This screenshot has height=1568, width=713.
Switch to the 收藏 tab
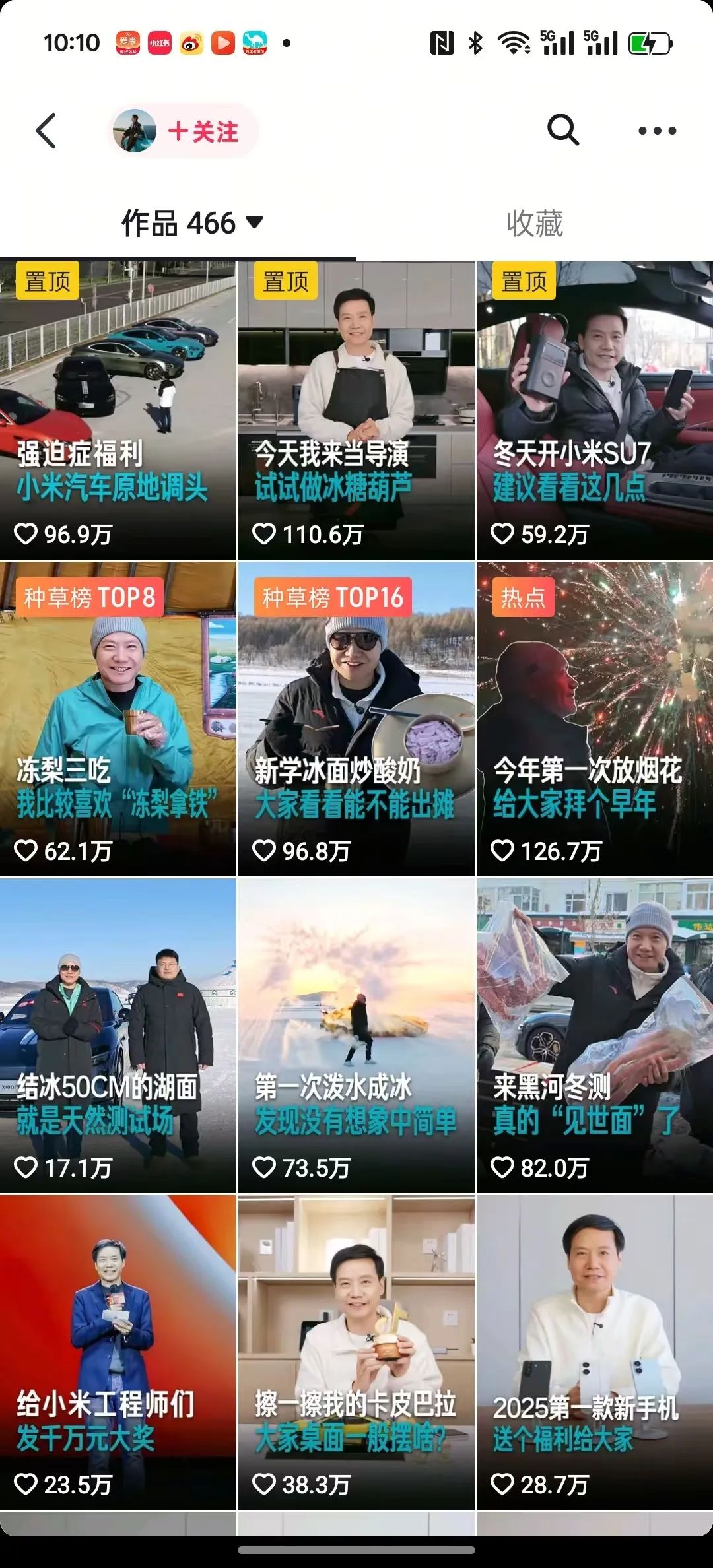(x=535, y=223)
